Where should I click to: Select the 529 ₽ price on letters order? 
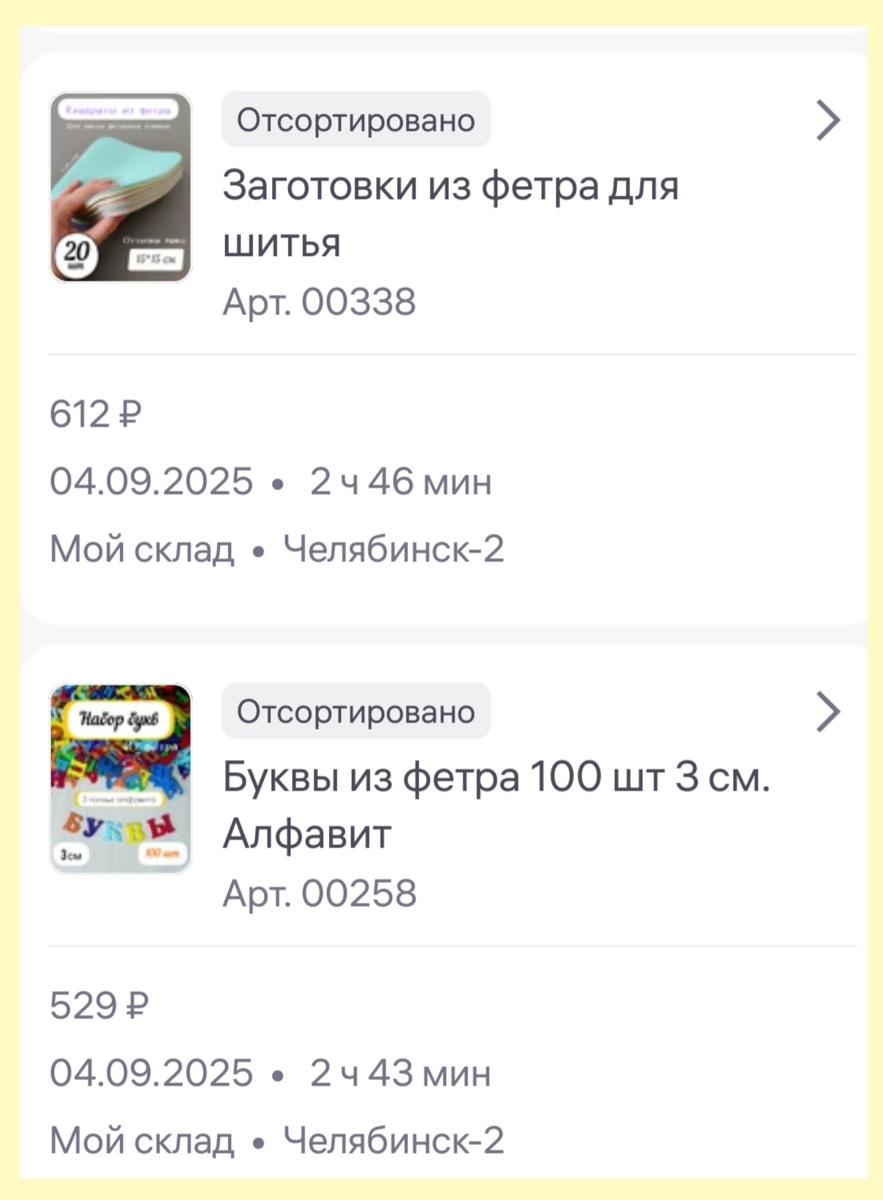click(95, 1005)
